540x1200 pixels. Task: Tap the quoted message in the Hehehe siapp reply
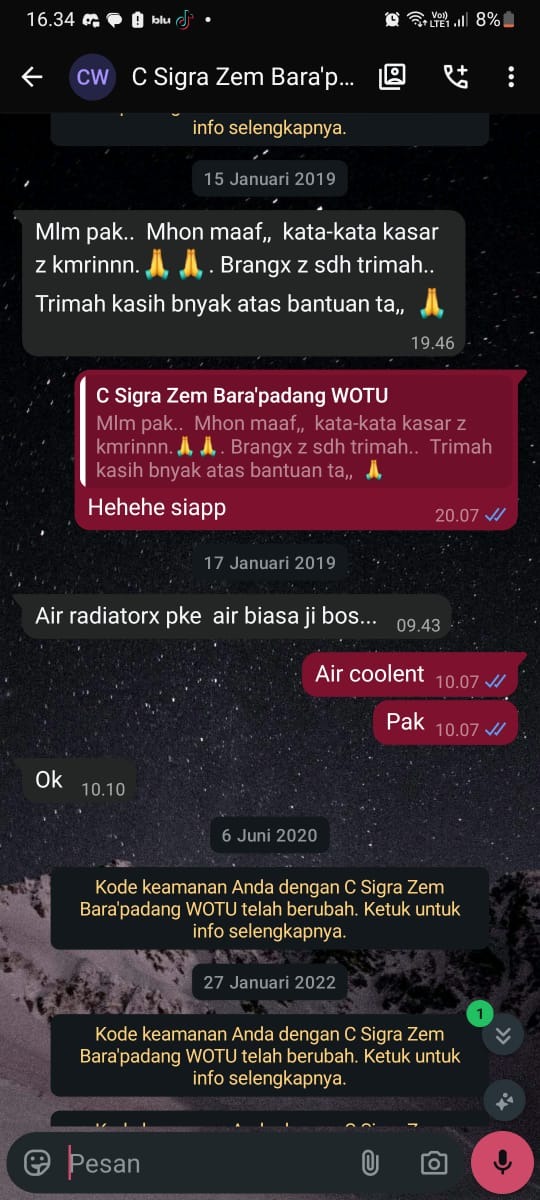point(298,431)
